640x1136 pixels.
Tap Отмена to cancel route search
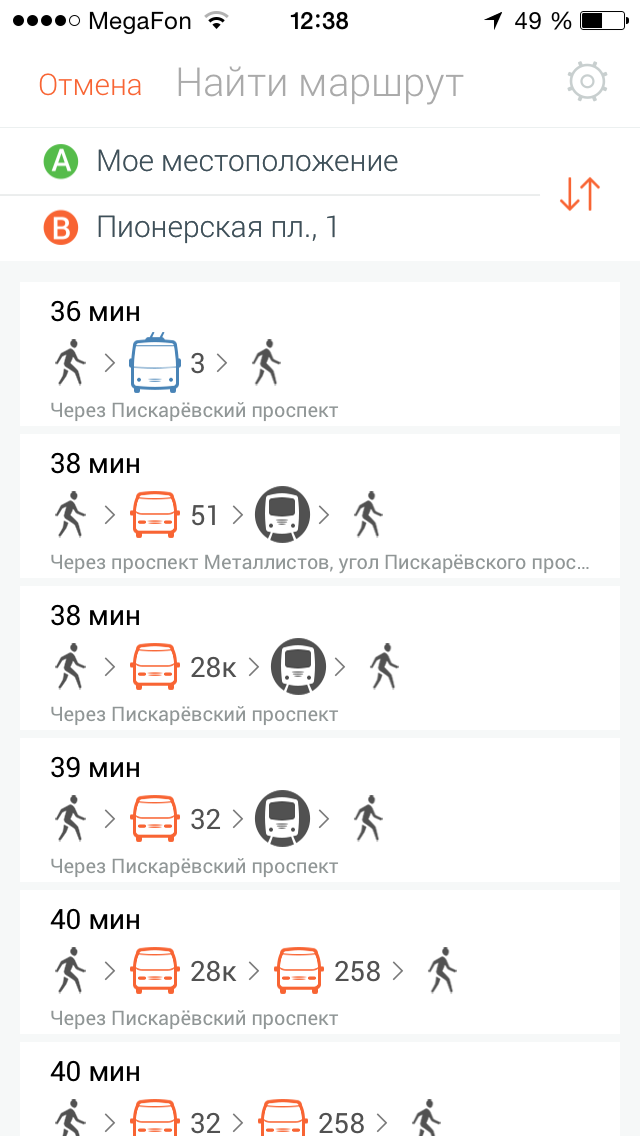click(x=90, y=85)
